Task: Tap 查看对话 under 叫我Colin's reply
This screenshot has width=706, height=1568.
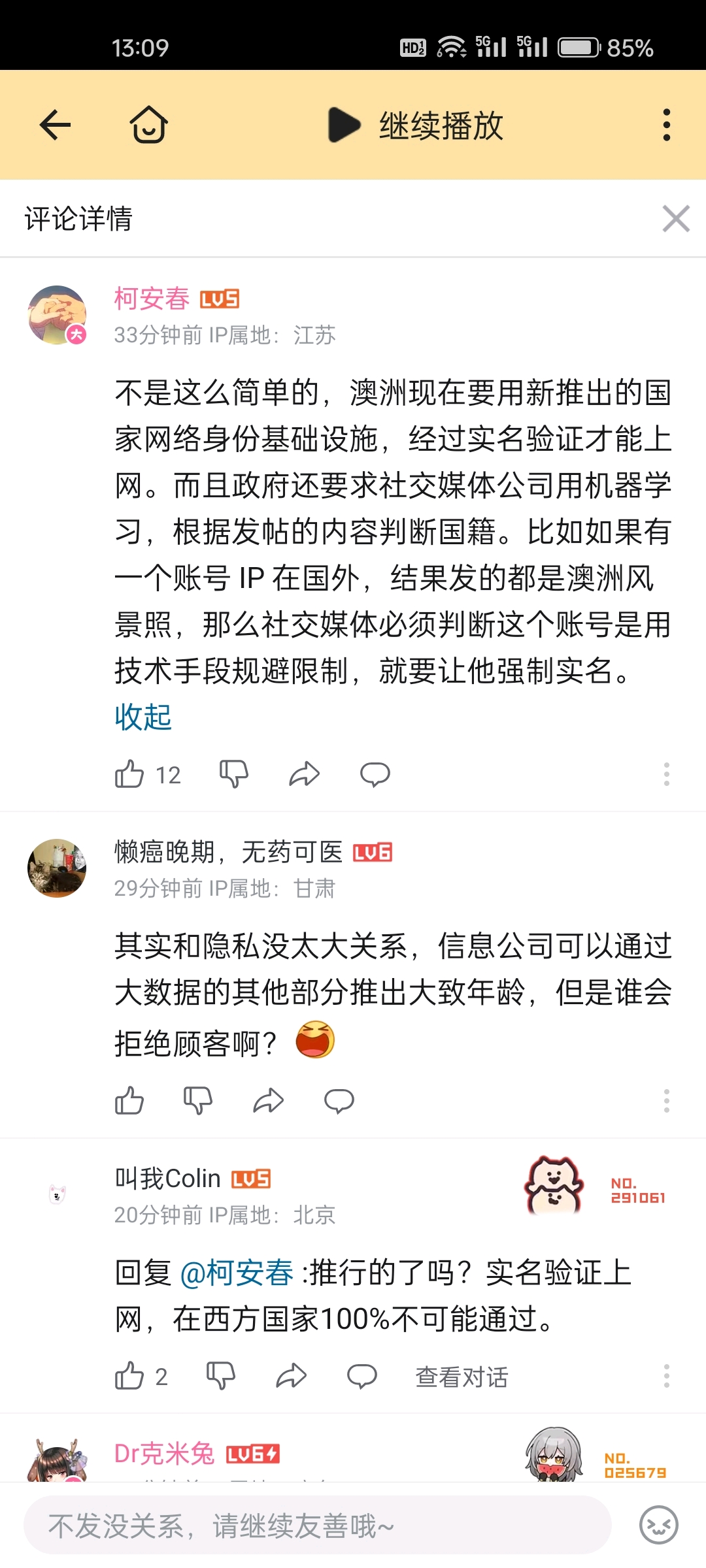Action: click(462, 1377)
